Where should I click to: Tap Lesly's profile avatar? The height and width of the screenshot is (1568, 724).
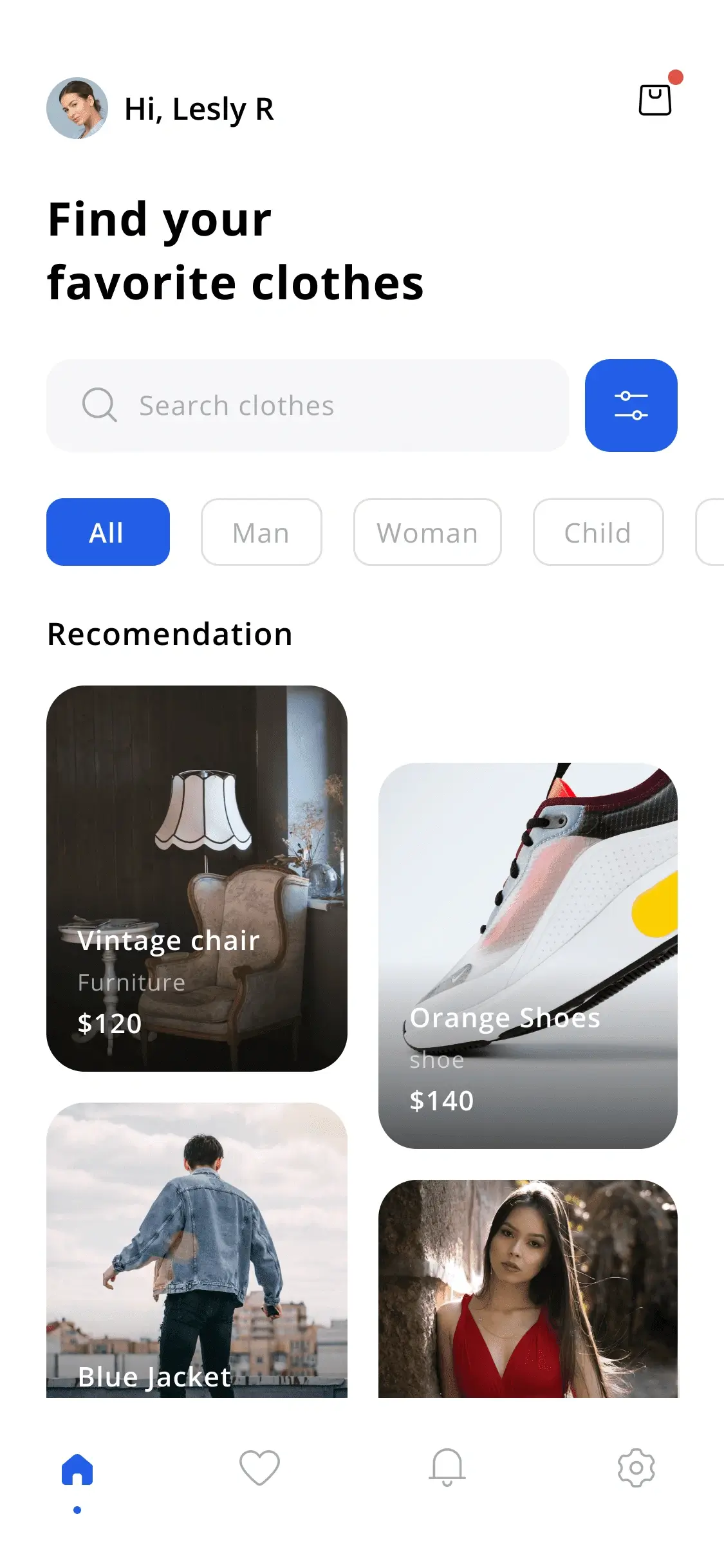77,108
